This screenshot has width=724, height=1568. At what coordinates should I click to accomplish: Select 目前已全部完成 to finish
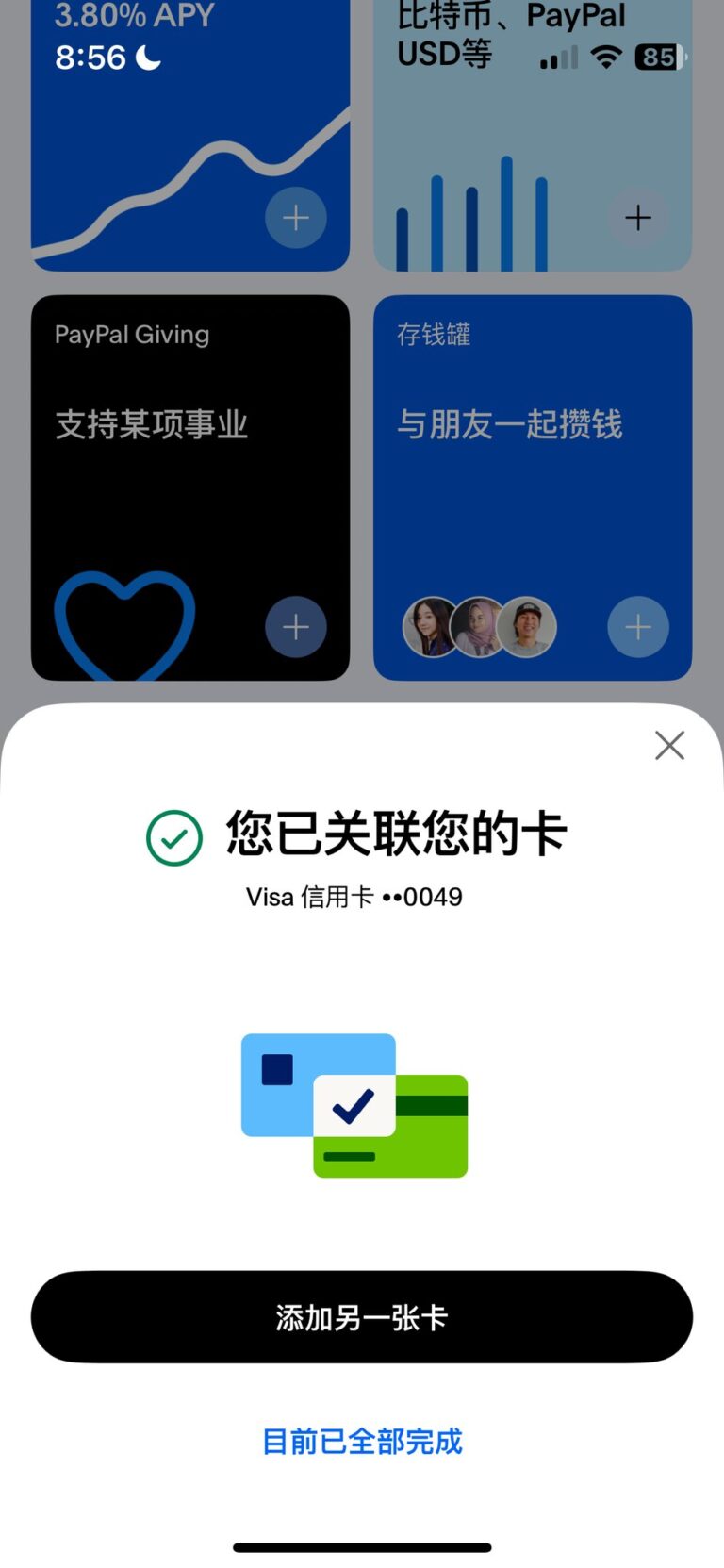coord(362,1441)
